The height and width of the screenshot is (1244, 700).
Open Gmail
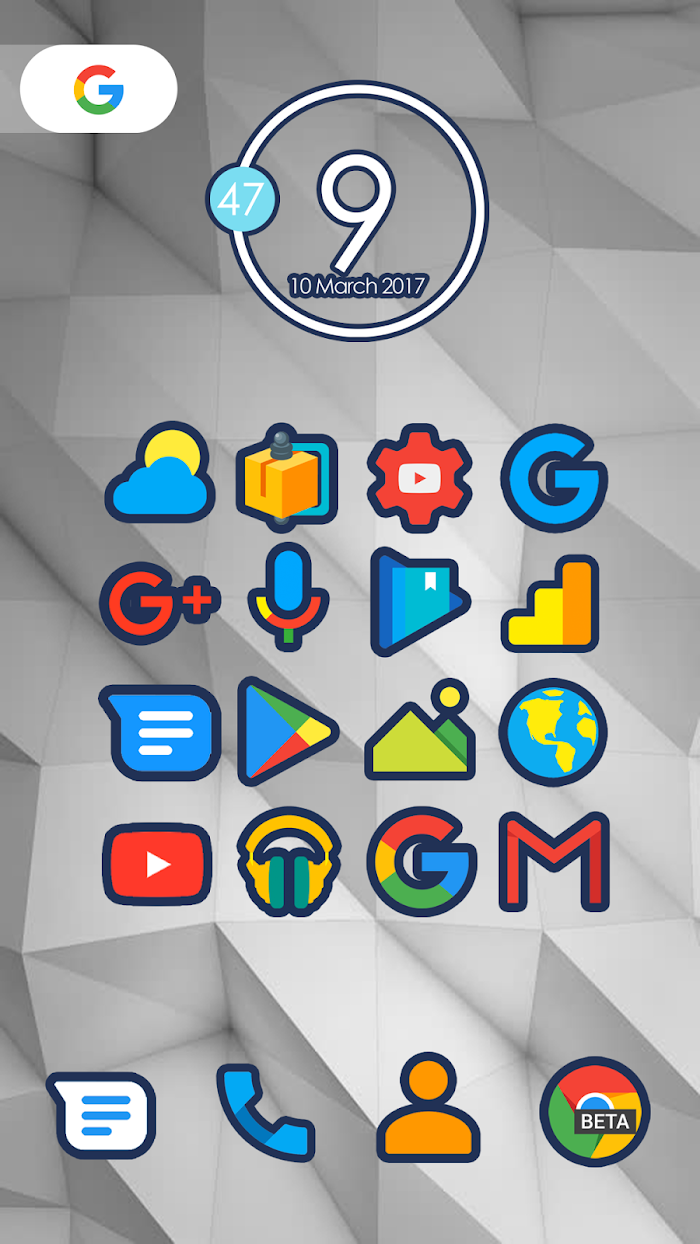(x=554, y=862)
